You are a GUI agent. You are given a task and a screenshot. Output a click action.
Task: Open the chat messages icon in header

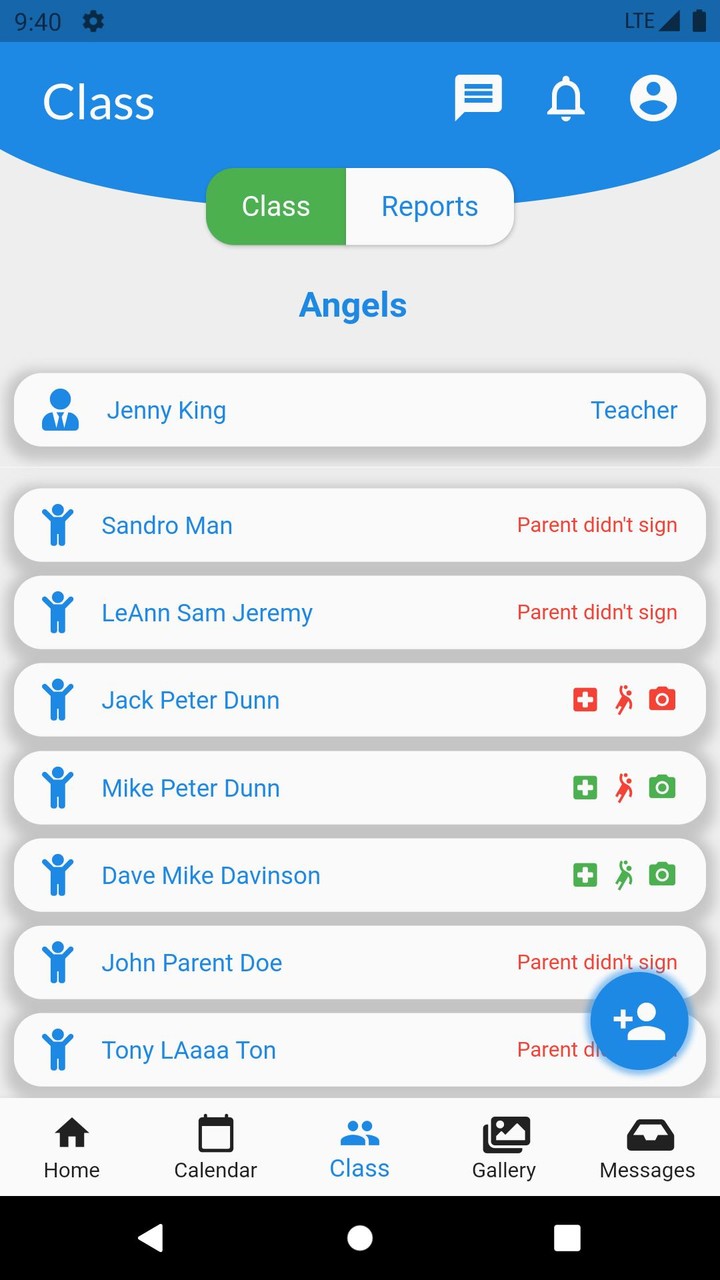pos(478,98)
